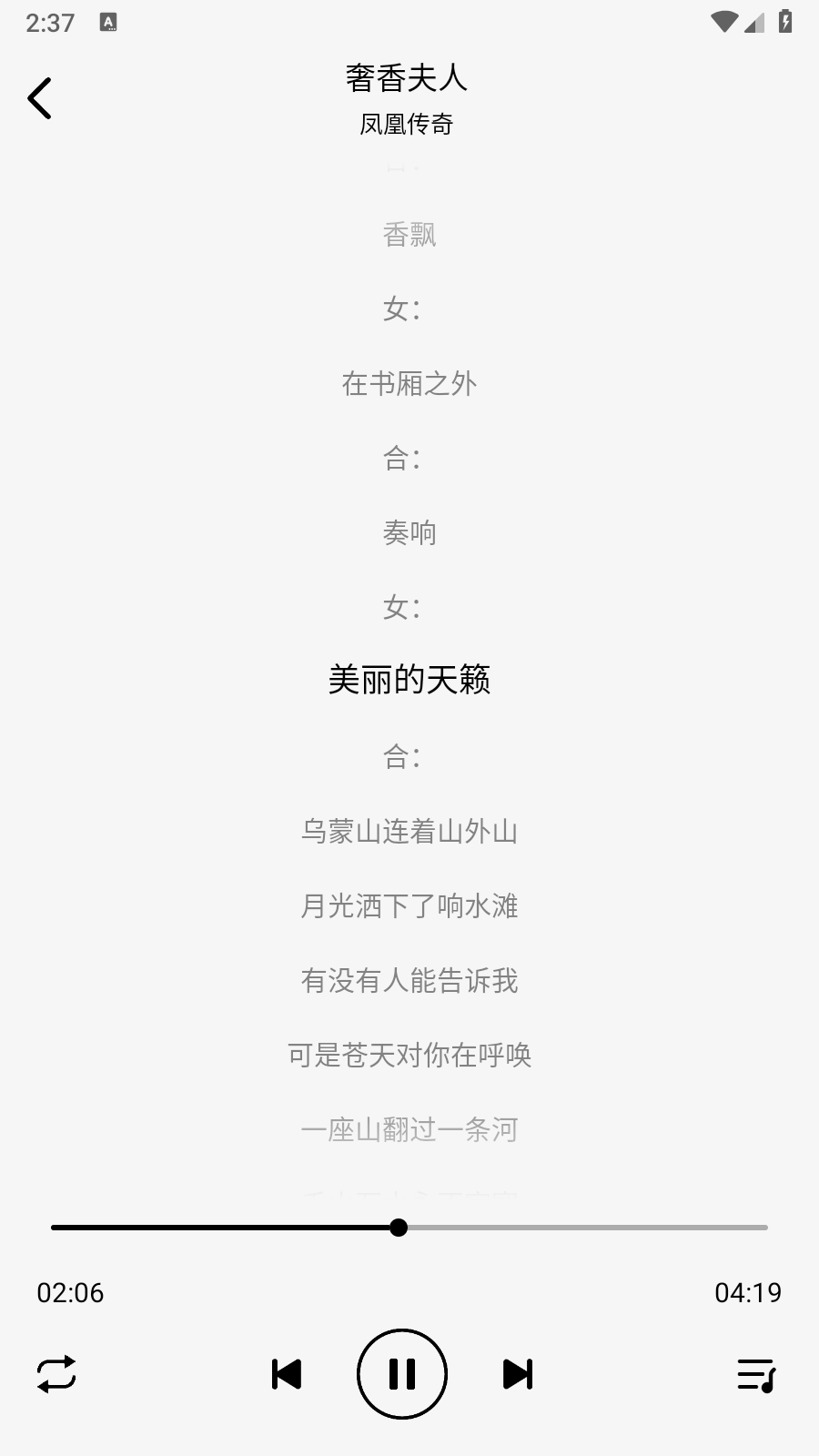Tap the back arrow to exit player

[x=40, y=97]
